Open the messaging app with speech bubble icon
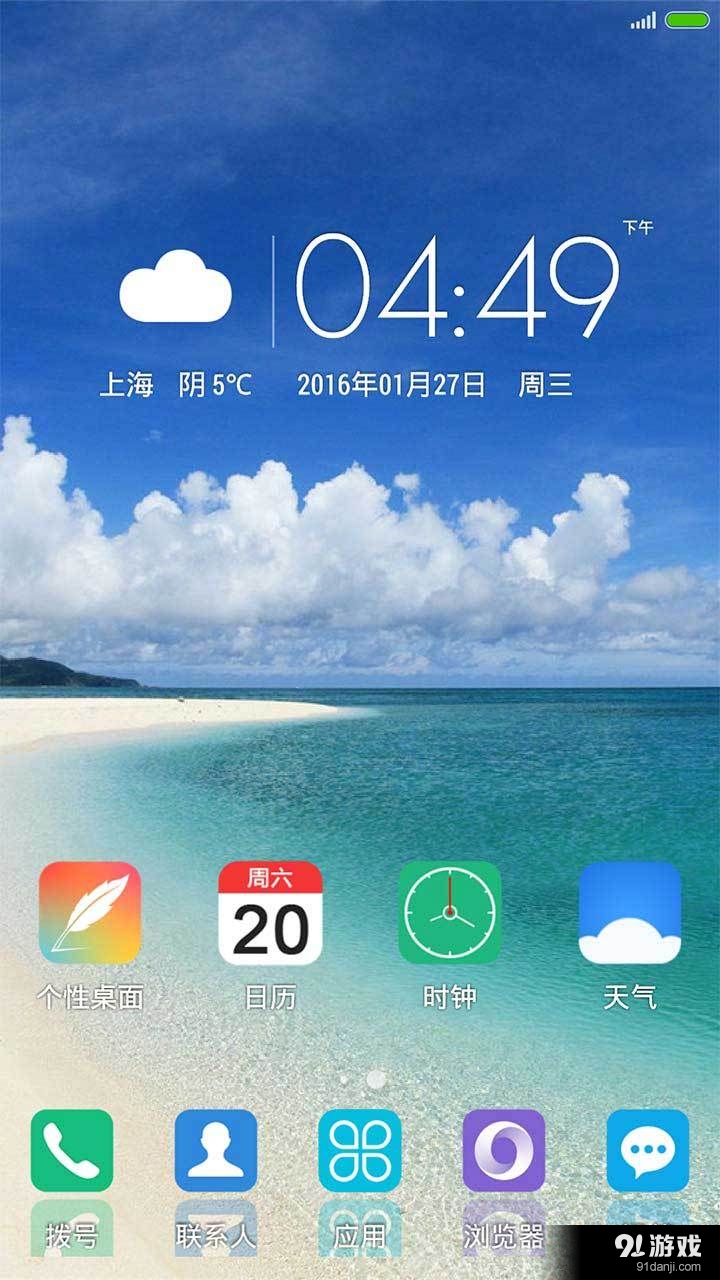Viewport: 720px width, 1280px height. [648, 1150]
